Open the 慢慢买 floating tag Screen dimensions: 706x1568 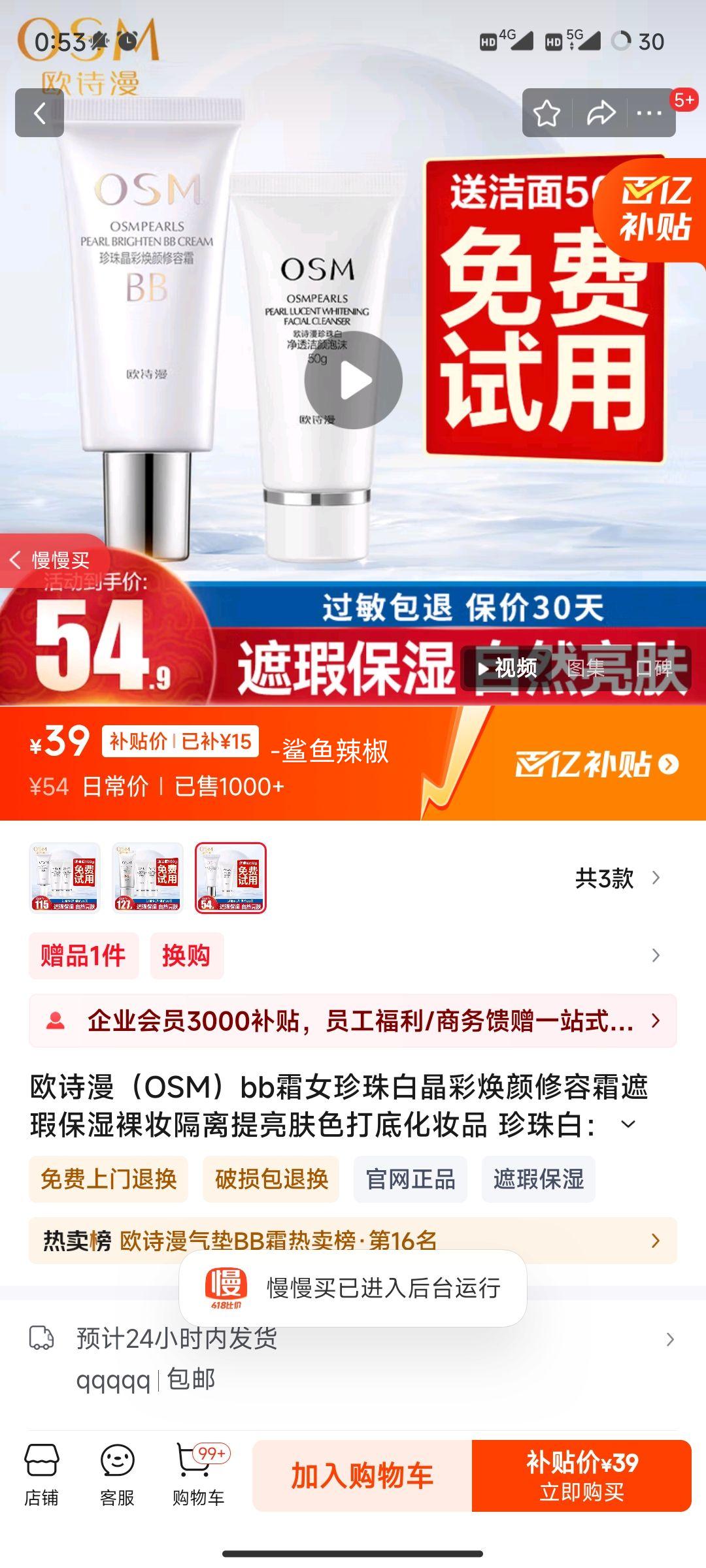(52, 560)
